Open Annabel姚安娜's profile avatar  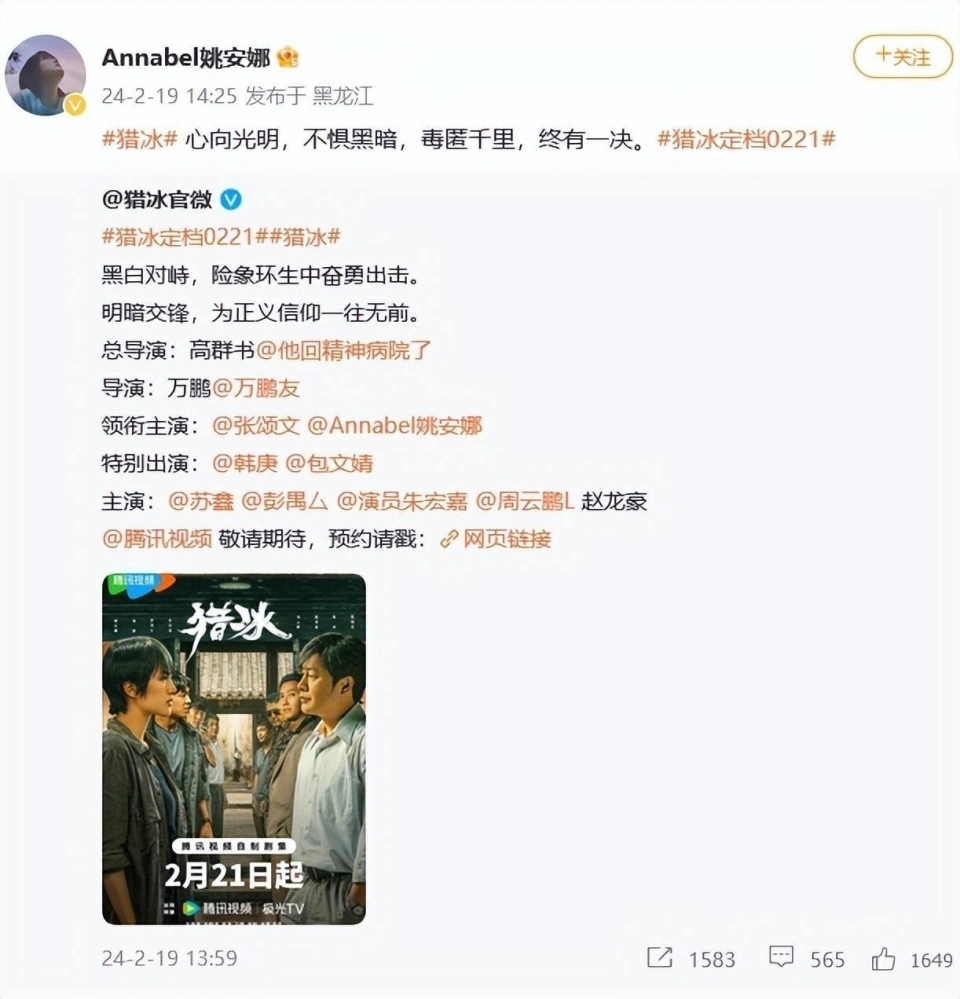coord(46,76)
